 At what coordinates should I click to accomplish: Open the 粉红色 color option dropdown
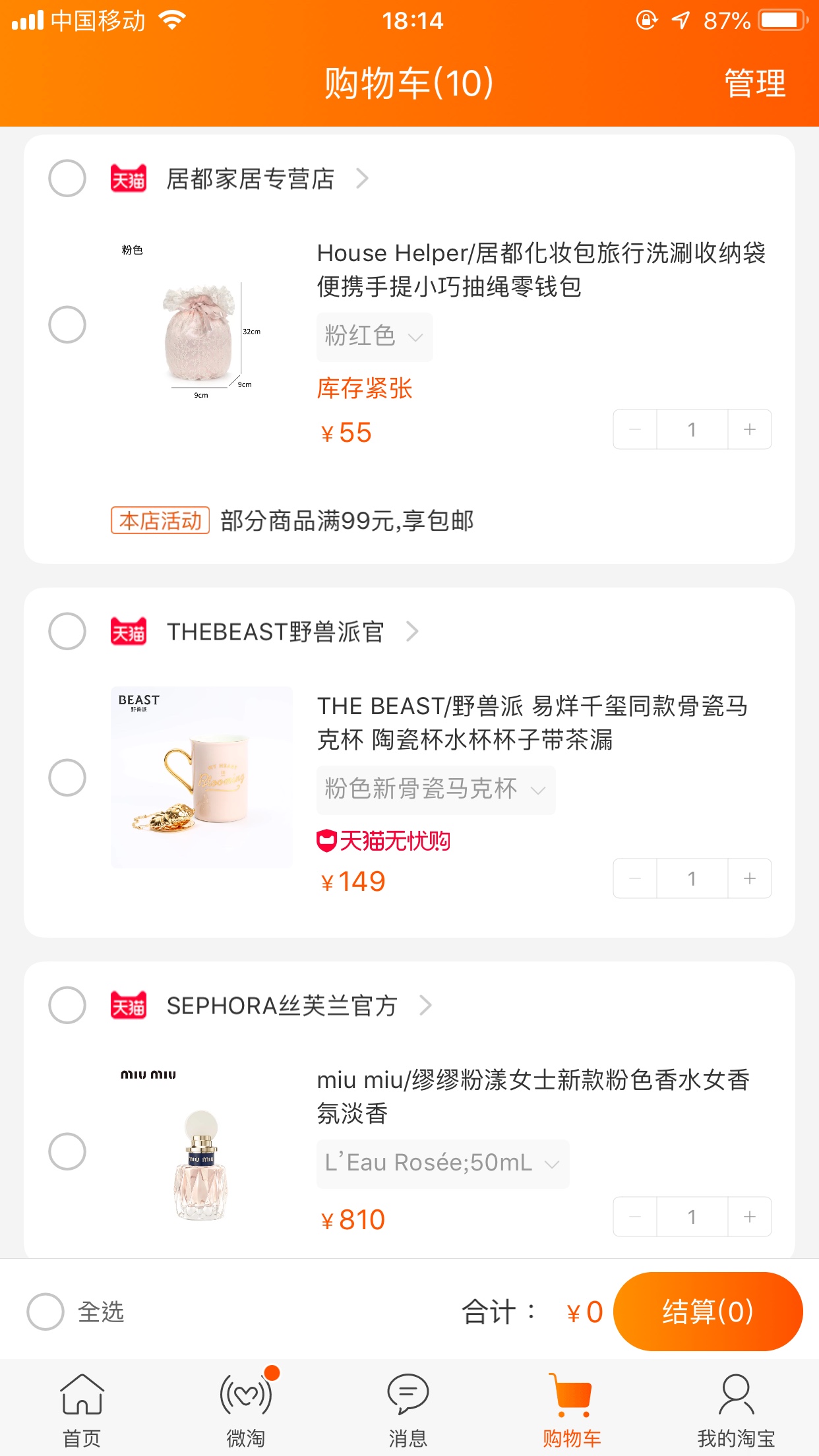[374, 337]
